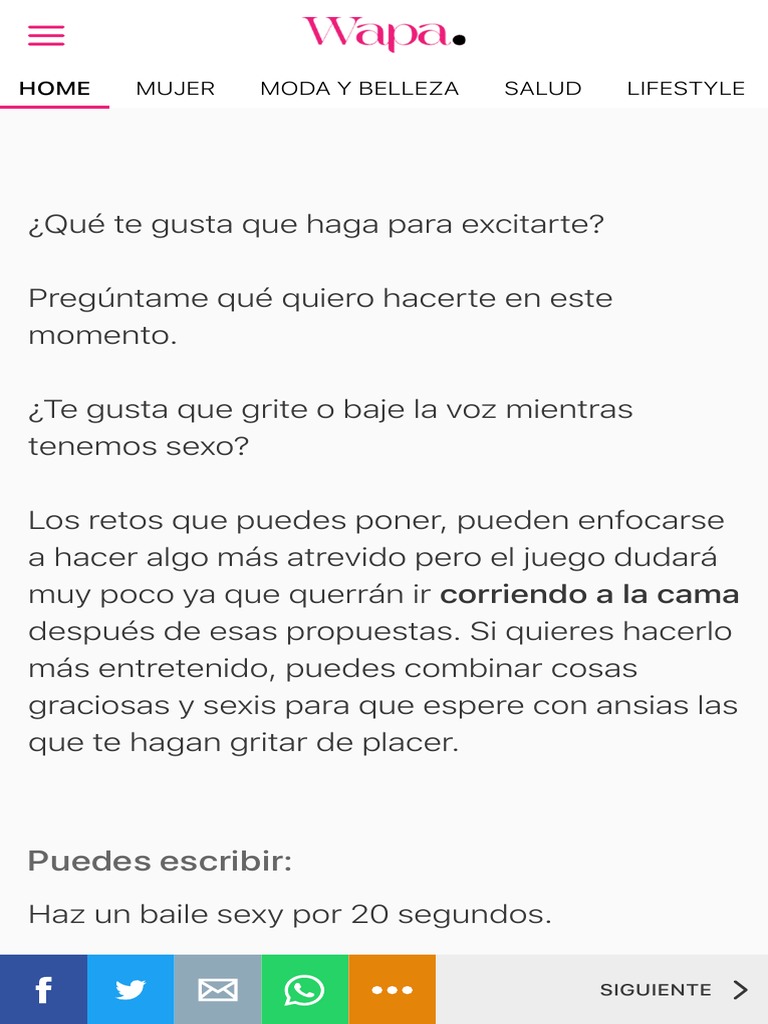Show more sharing options
768x1024 pixels.
coord(391,990)
